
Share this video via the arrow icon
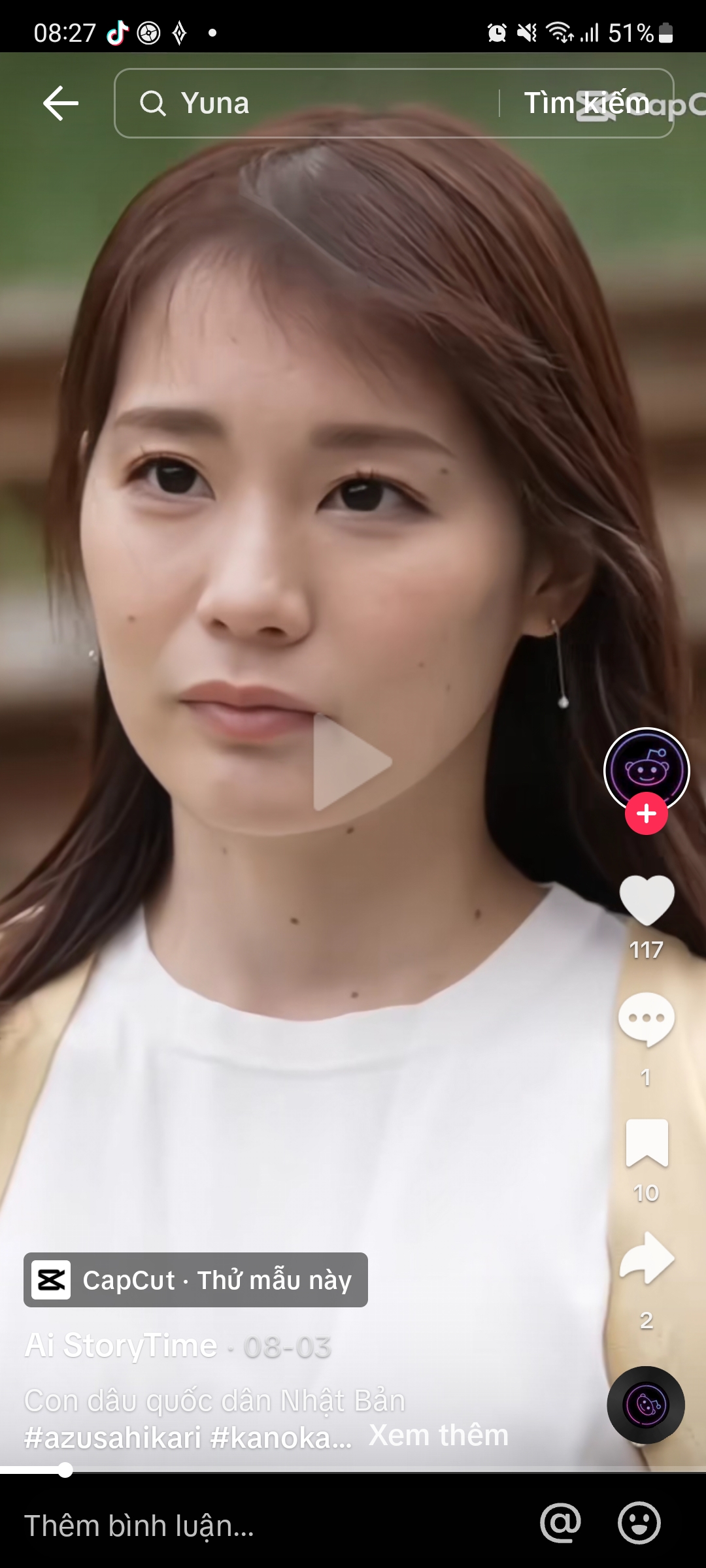click(647, 1258)
